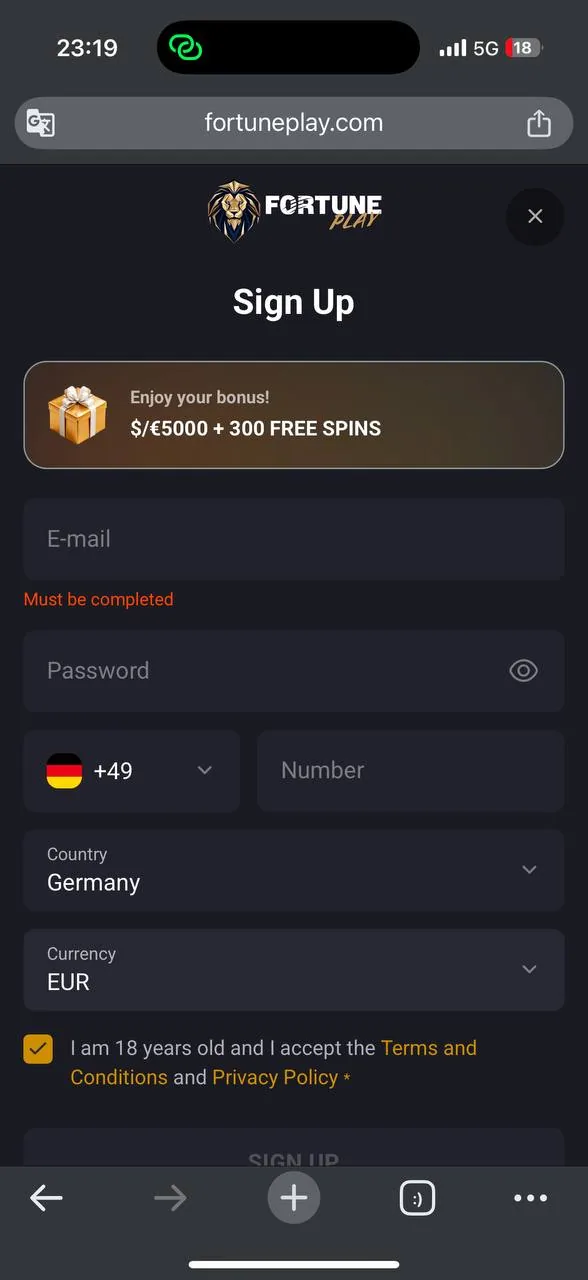Share the page from address bar

(x=539, y=123)
